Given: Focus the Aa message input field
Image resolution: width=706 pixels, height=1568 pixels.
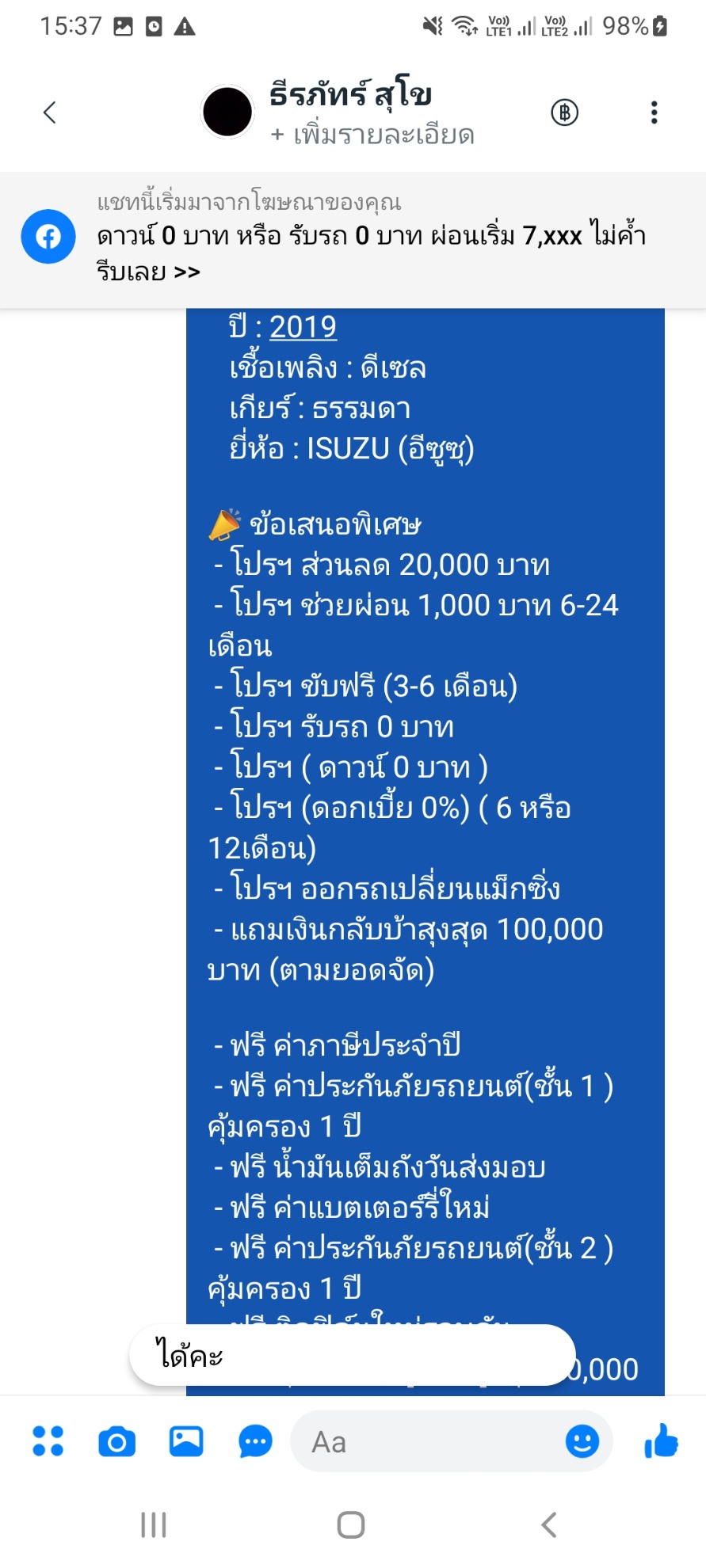Looking at the screenshot, I should (428, 1441).
